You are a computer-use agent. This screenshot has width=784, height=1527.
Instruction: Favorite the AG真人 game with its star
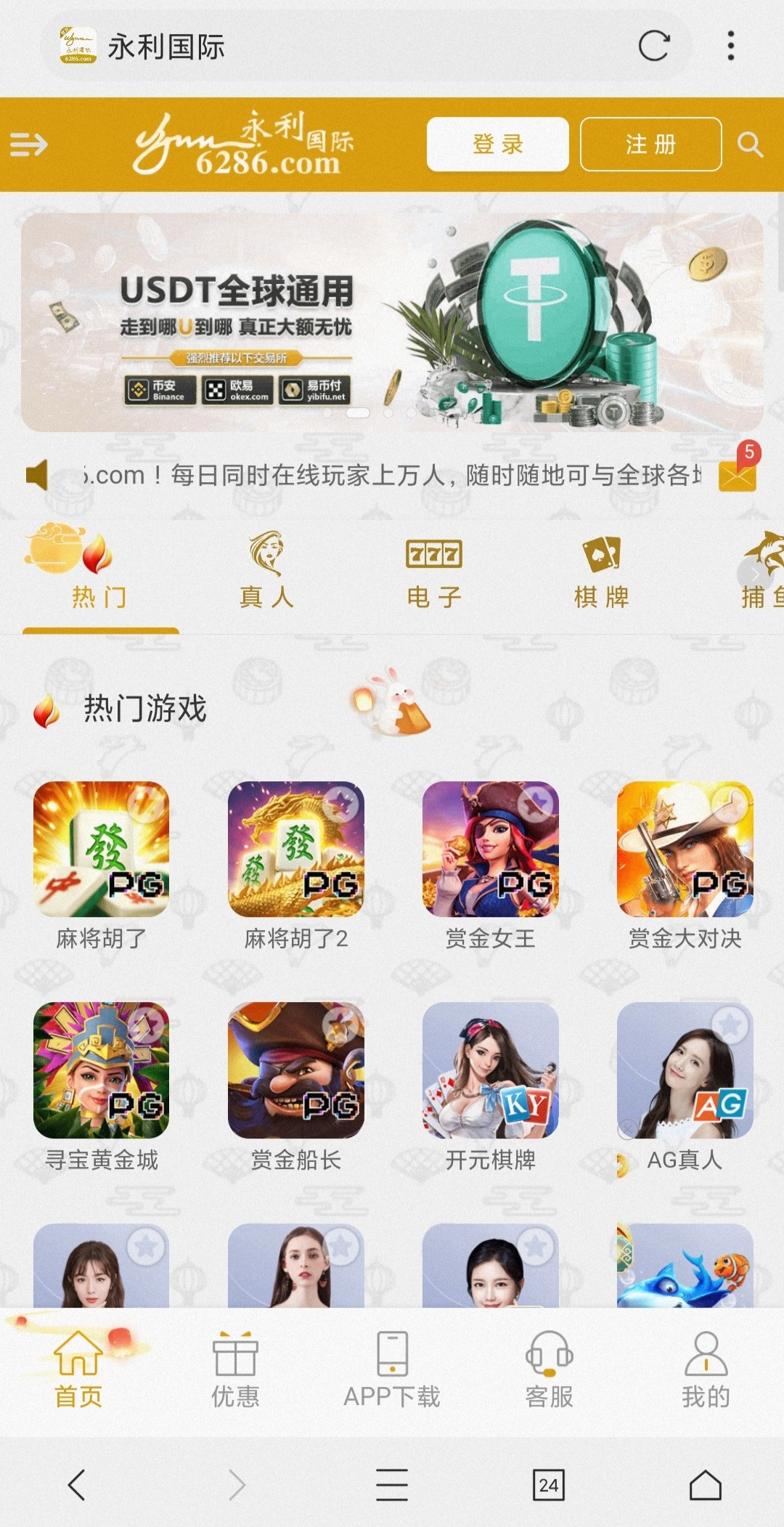[730, 1025]
